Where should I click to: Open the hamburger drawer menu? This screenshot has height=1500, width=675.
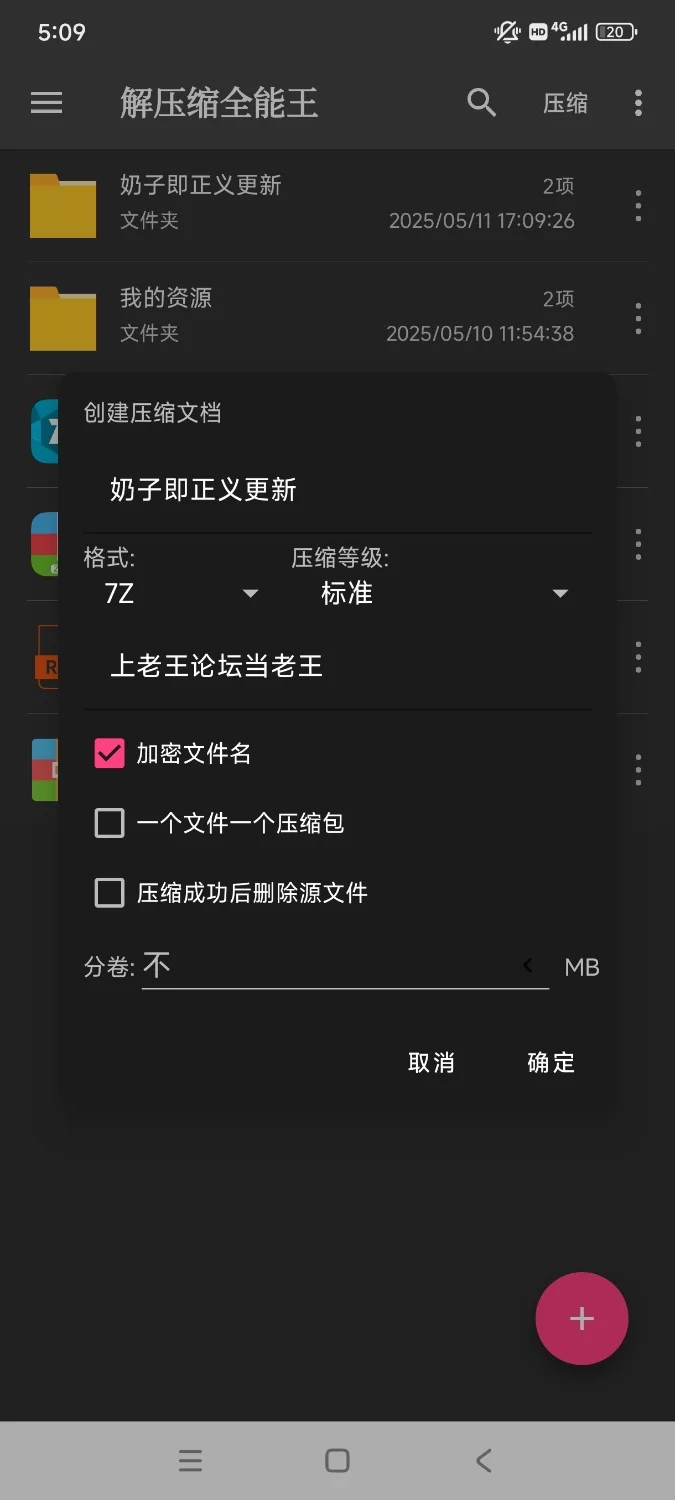click(x=47, y=102)
